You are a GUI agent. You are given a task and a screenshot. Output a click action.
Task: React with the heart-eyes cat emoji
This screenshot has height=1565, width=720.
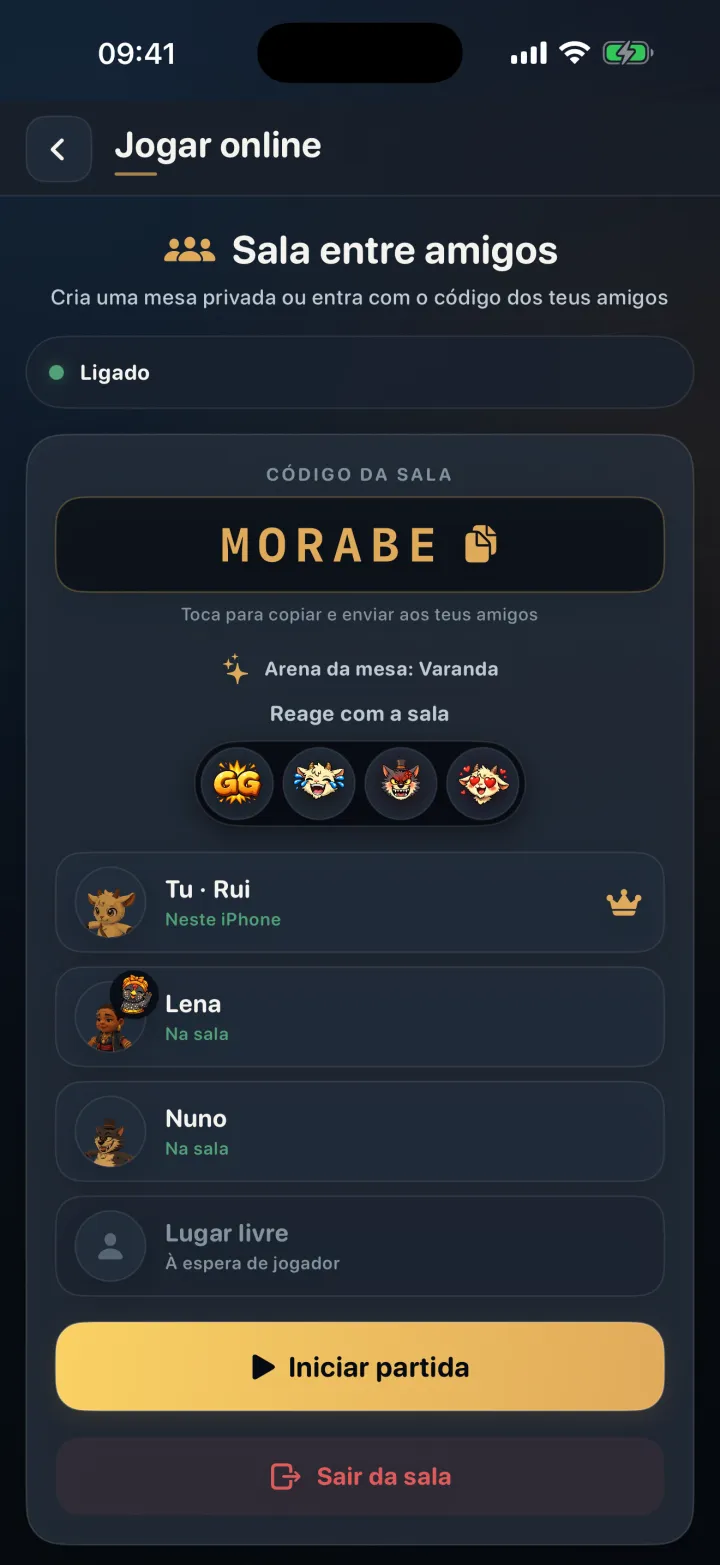pos(483,783)
